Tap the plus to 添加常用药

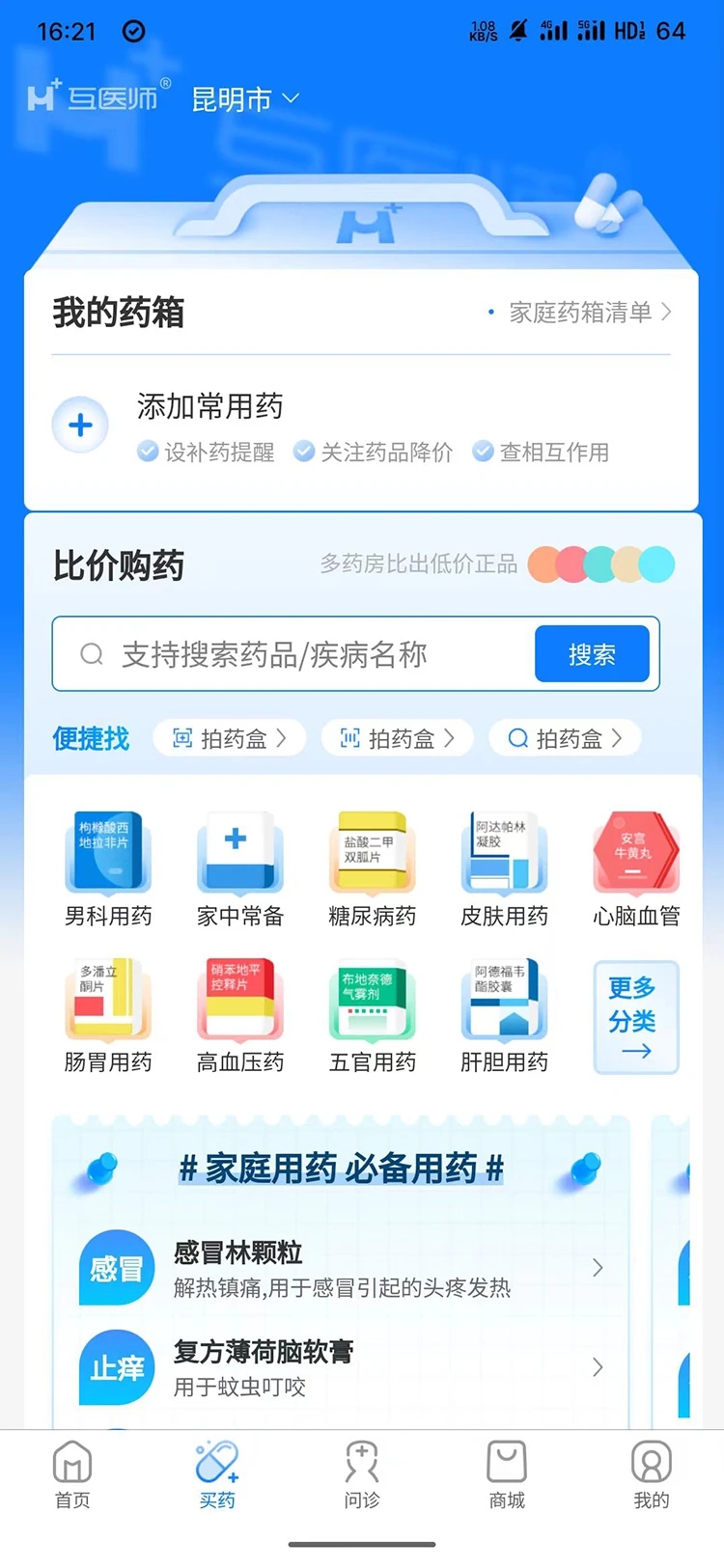coord(81,426)
